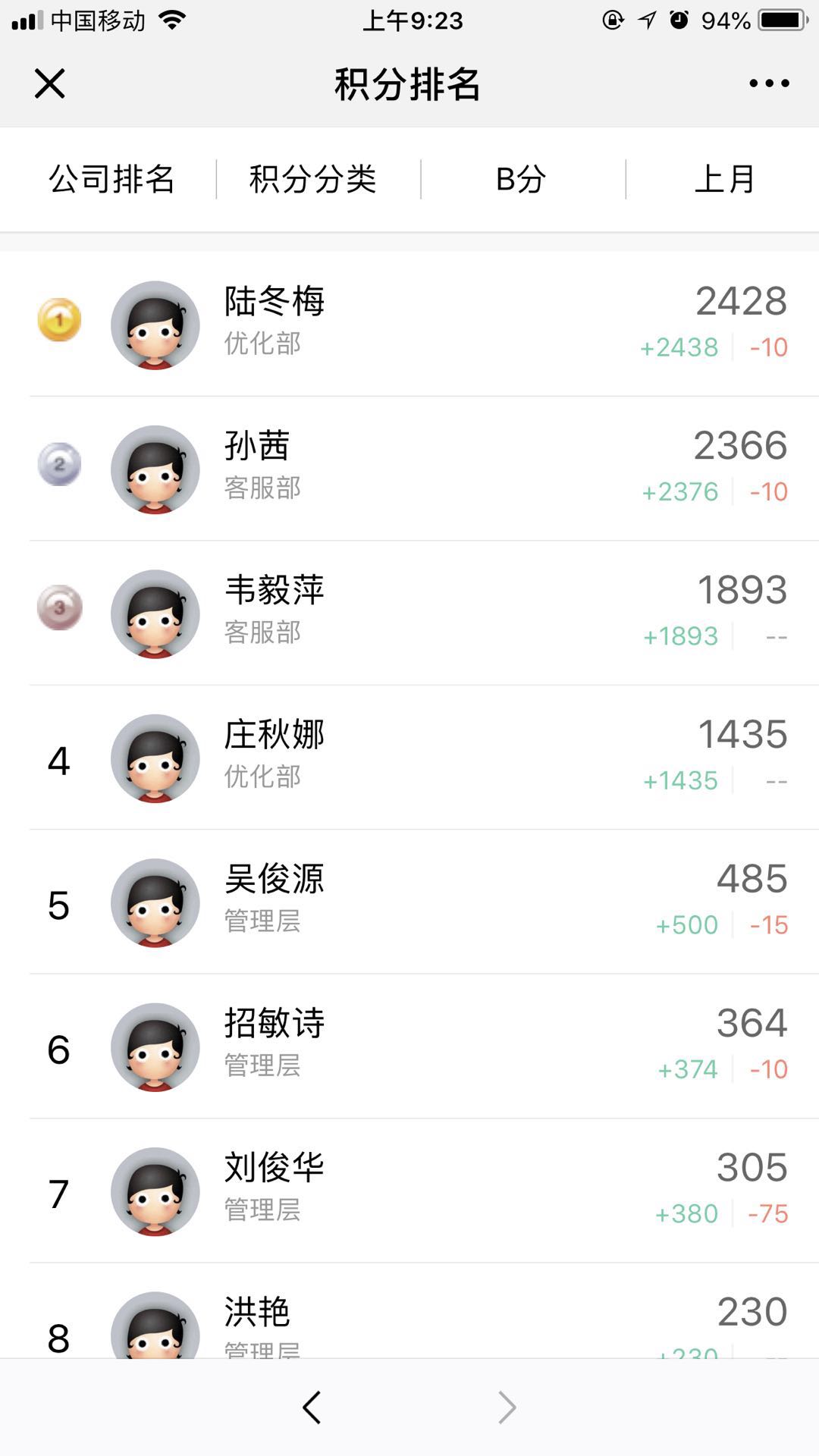Select the row of rank 7 刘俊华
Screen dimensions: 819x1456
click(x=409, y=1191)
